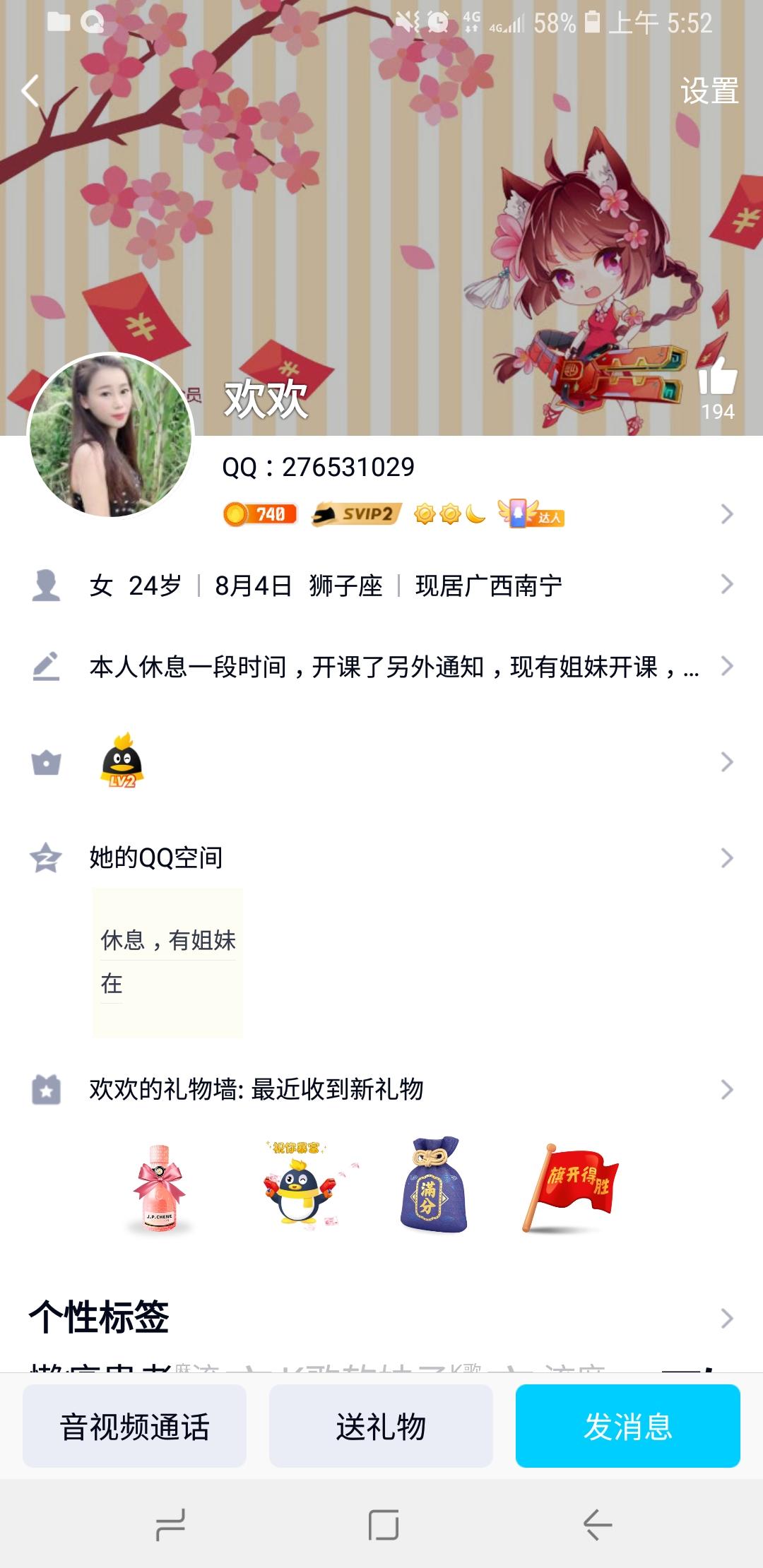Viewport: 763px width, 1568px height.
Task: Tap the QQ空间 star icon
Action: pos(46,857)
